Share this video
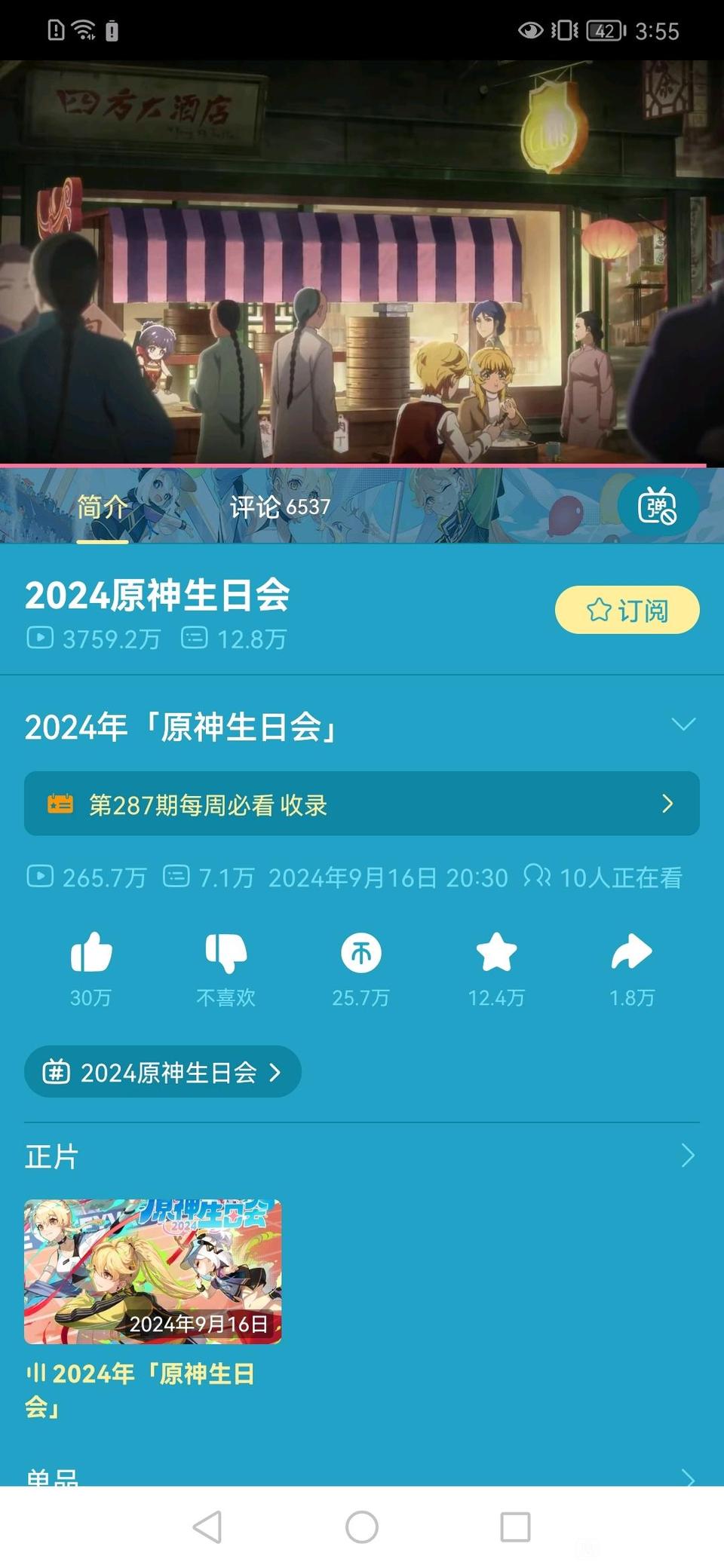Viewport: 724px width, 1568px height. point(631,953)
